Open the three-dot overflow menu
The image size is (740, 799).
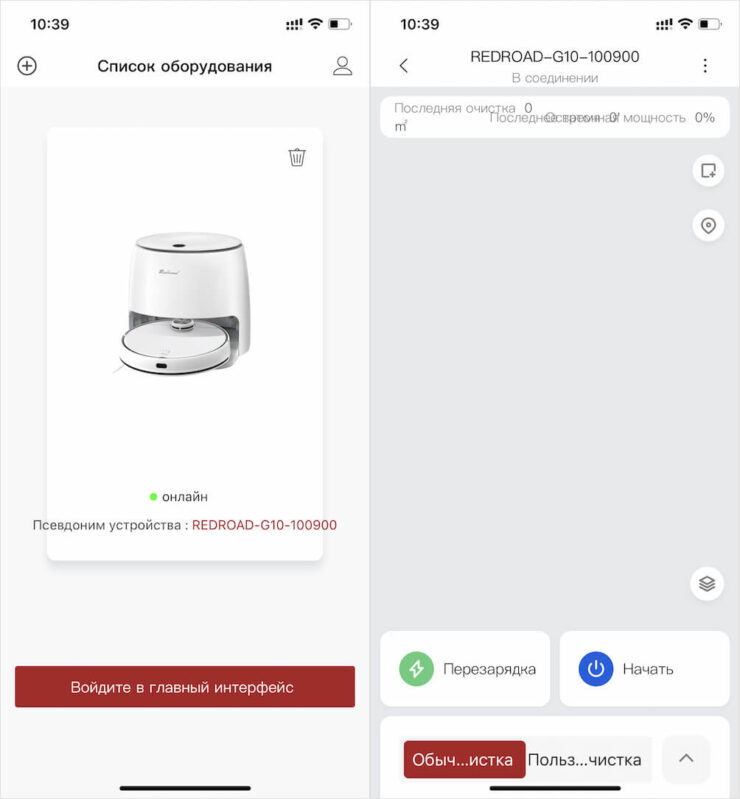pyautogui.click(x=705, y=66)
